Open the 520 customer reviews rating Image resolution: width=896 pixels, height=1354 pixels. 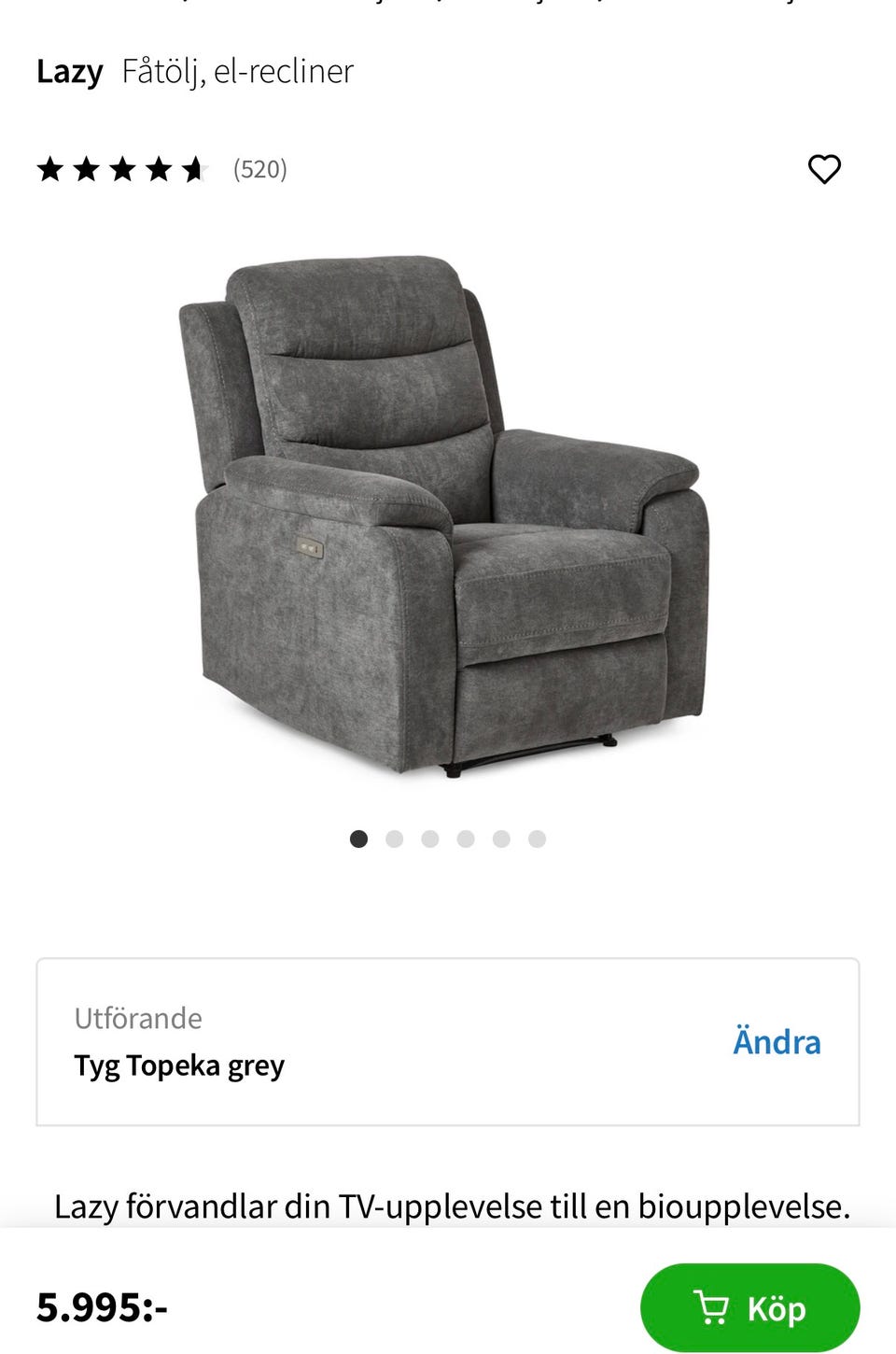pos(163,169)
